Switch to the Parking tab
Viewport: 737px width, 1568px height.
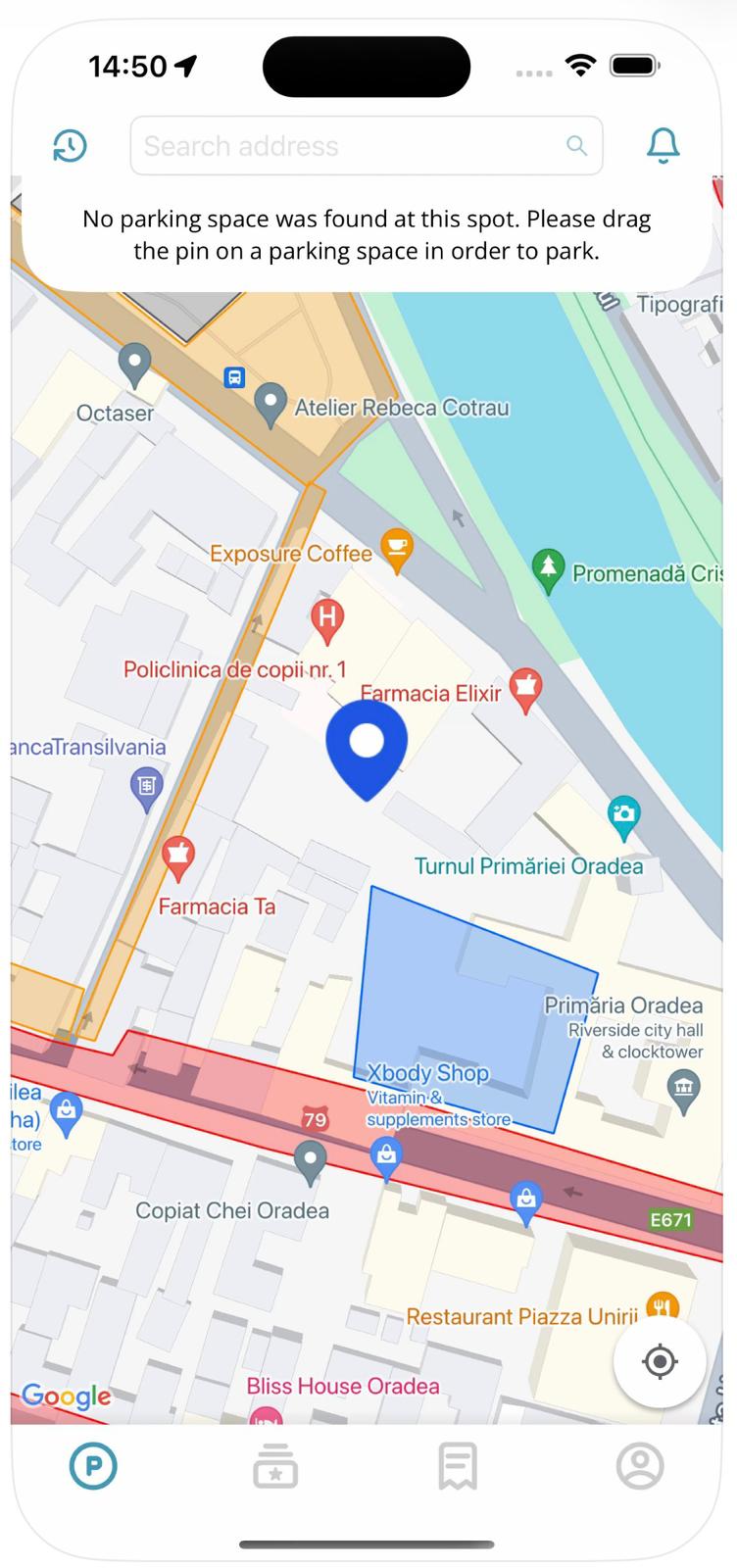tap(94, 1466)
